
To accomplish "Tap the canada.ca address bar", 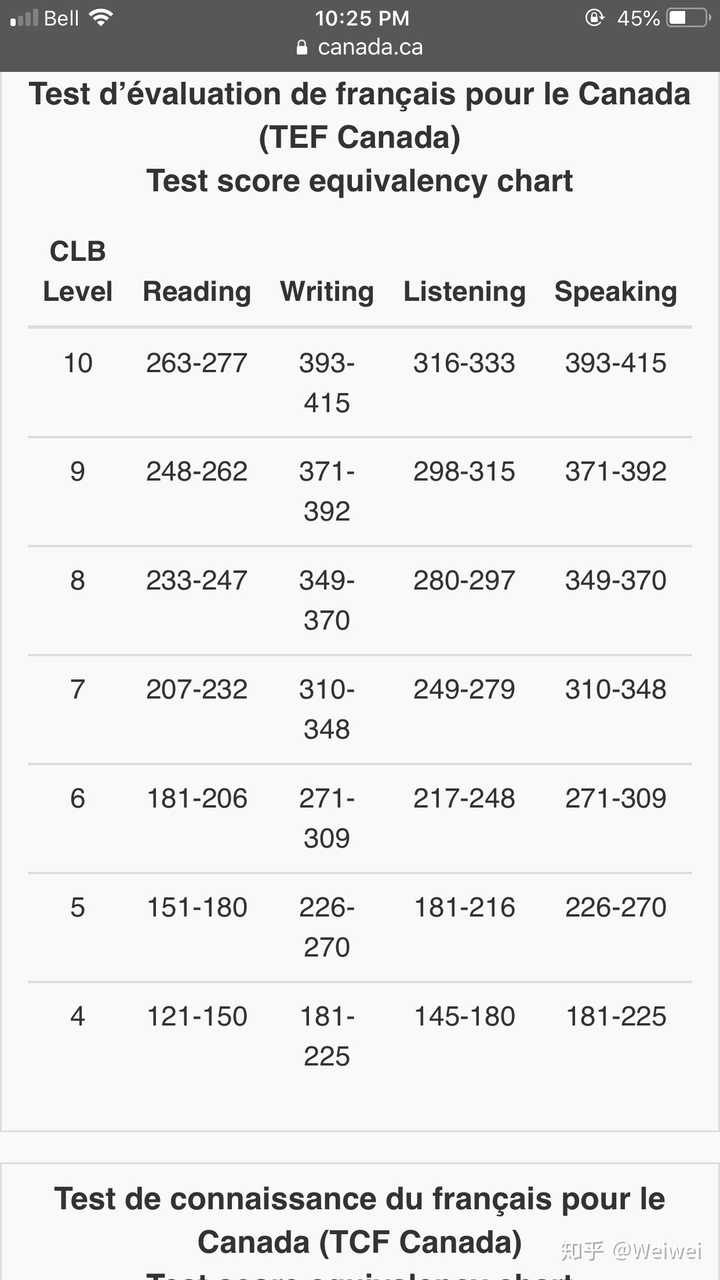I will click(360, 47).
